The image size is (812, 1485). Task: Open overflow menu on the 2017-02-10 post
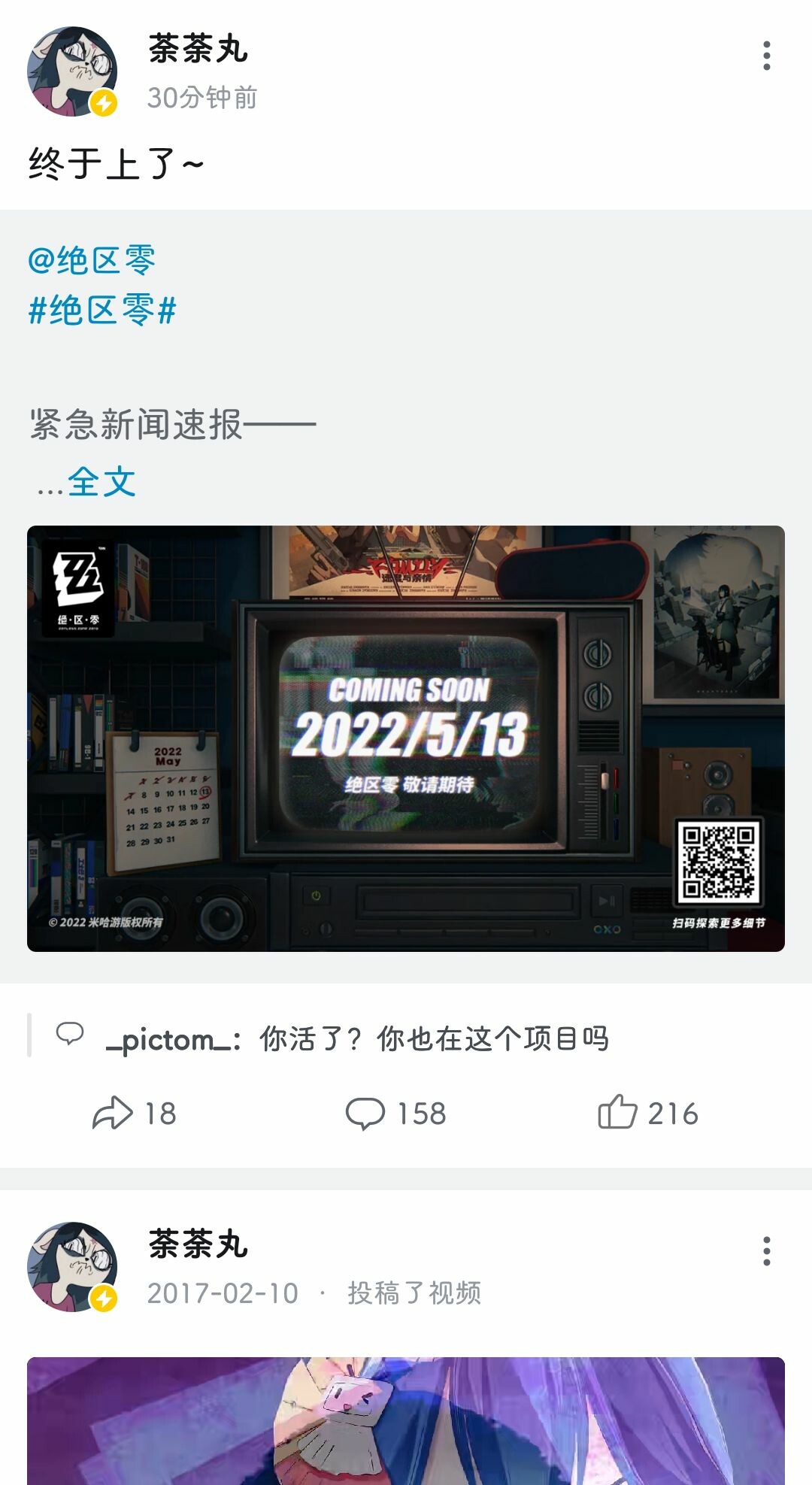tap(766, 1251)
